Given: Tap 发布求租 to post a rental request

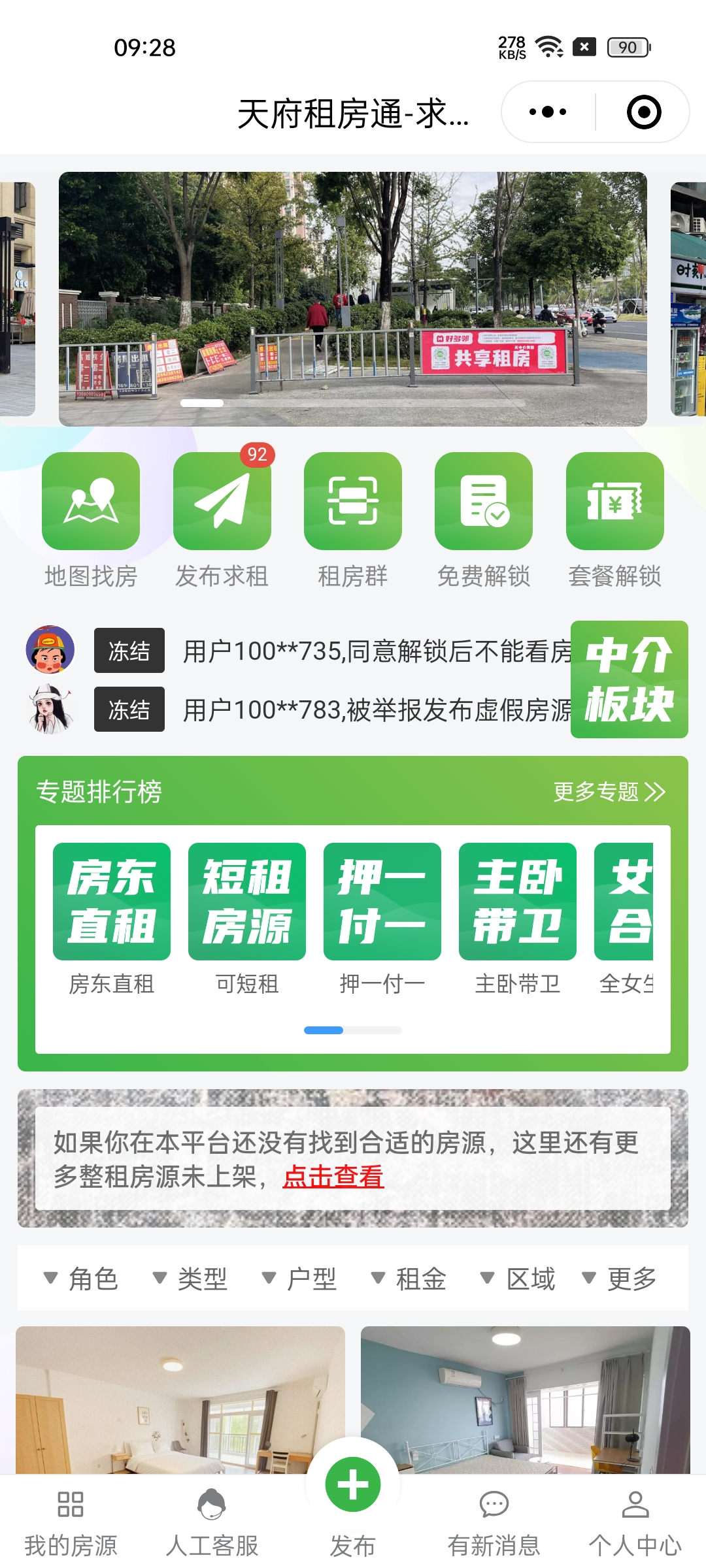Looking at the screenshot, I should pyautogui.click(x=222, y=521).
